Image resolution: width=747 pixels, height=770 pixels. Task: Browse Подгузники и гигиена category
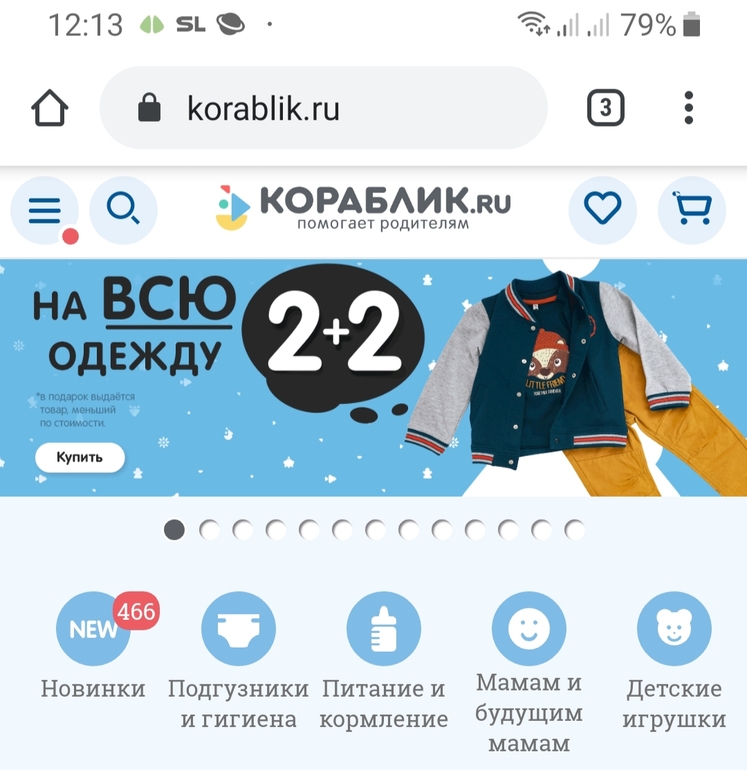[x=238, y=630]
